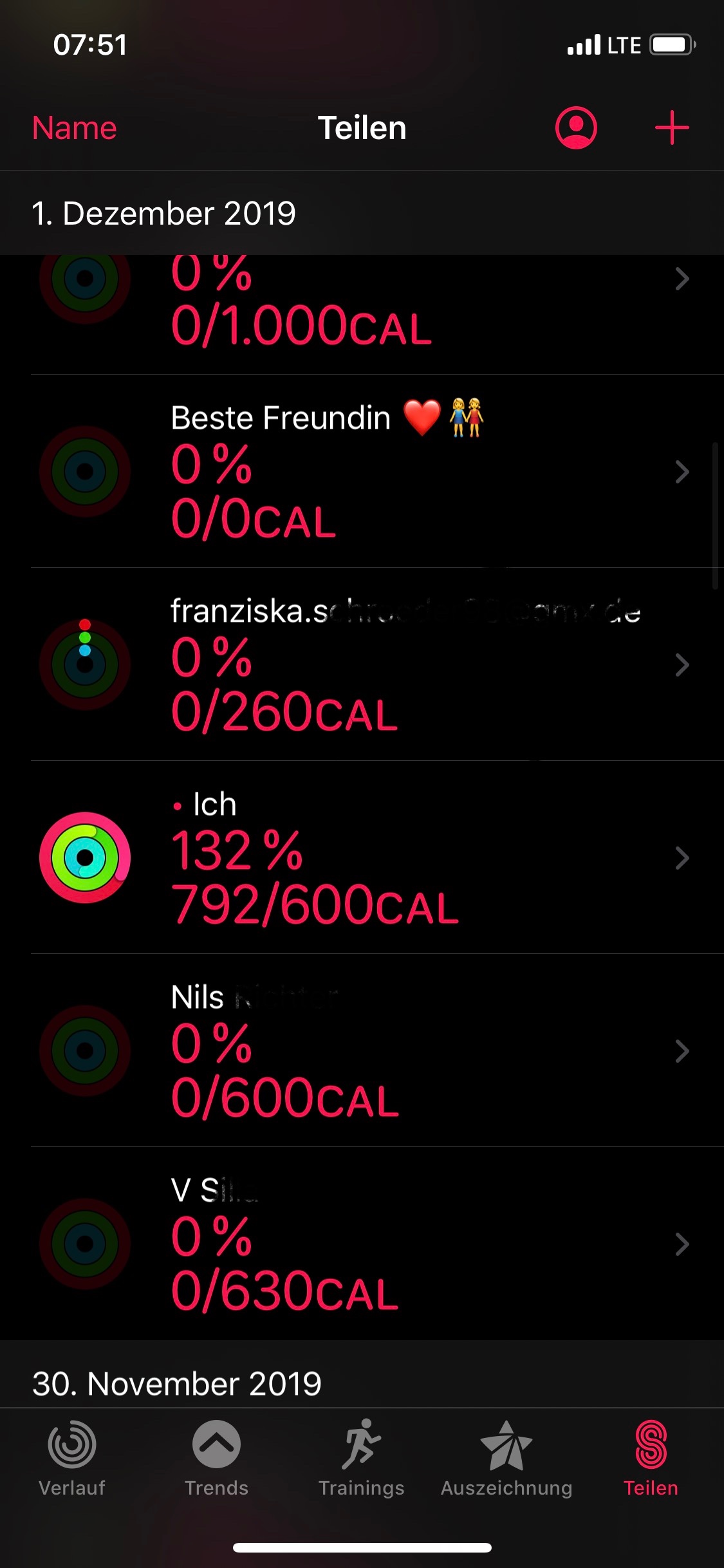Open franziska's activity row
Image resolution: width=724 pixels, height=1568 pixels.
point(362,664)
